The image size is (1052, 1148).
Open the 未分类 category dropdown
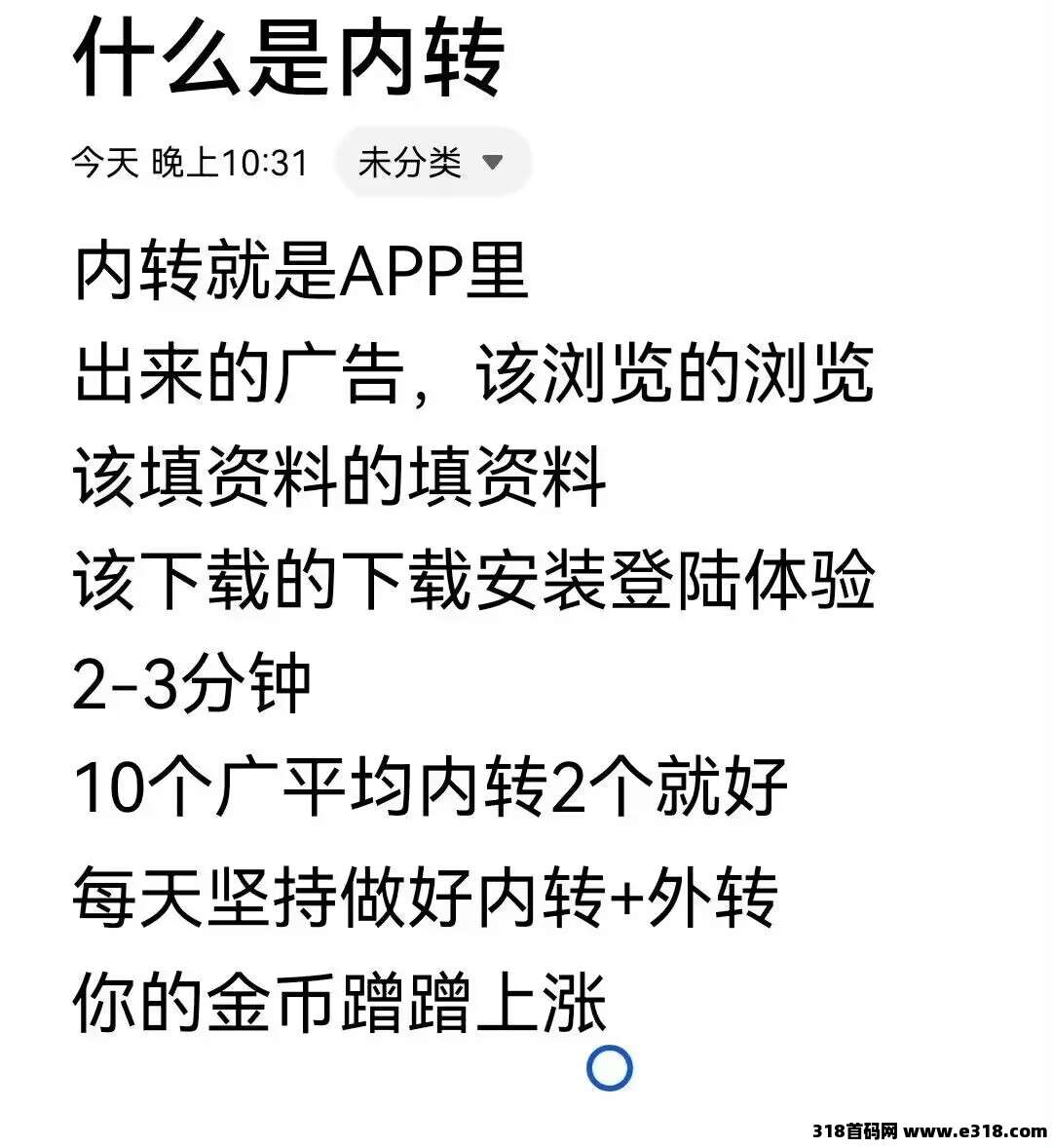tap(432, 162)
